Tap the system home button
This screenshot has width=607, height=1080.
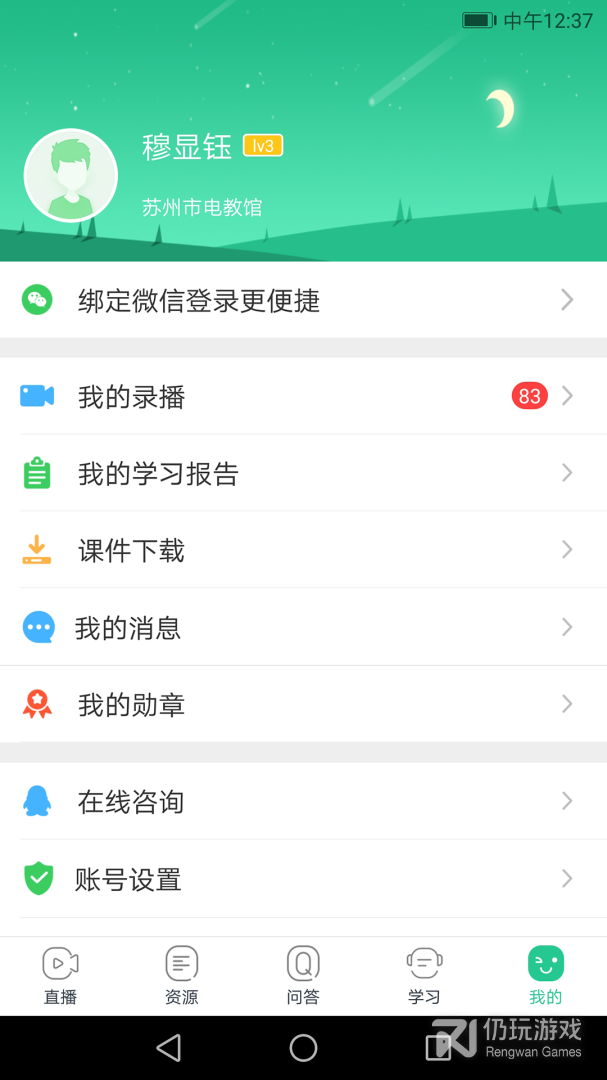coord(303,1047)
